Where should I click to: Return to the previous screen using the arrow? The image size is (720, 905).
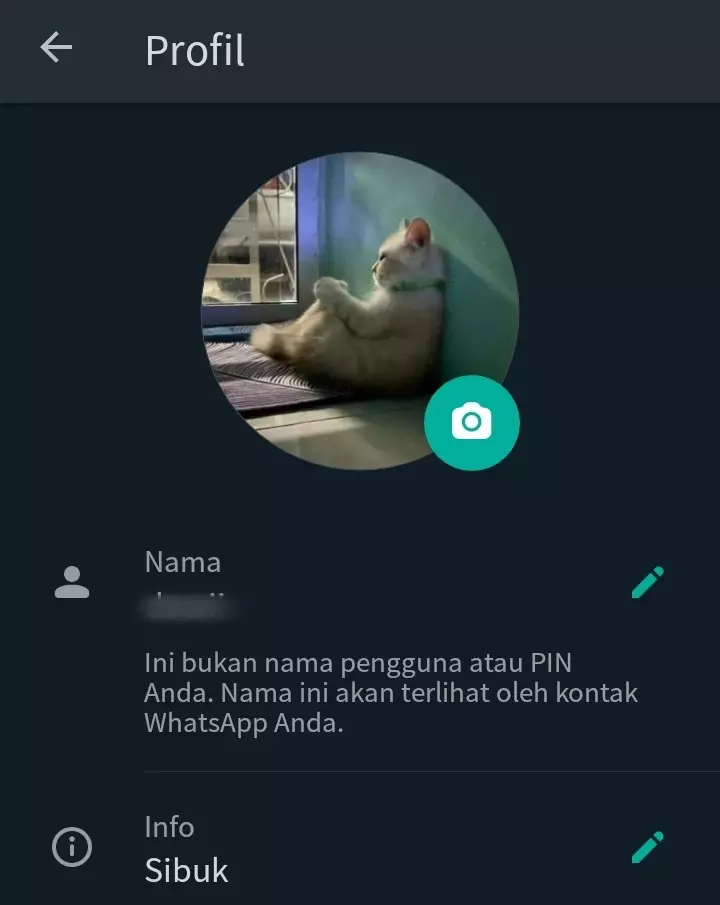[57, 46]
